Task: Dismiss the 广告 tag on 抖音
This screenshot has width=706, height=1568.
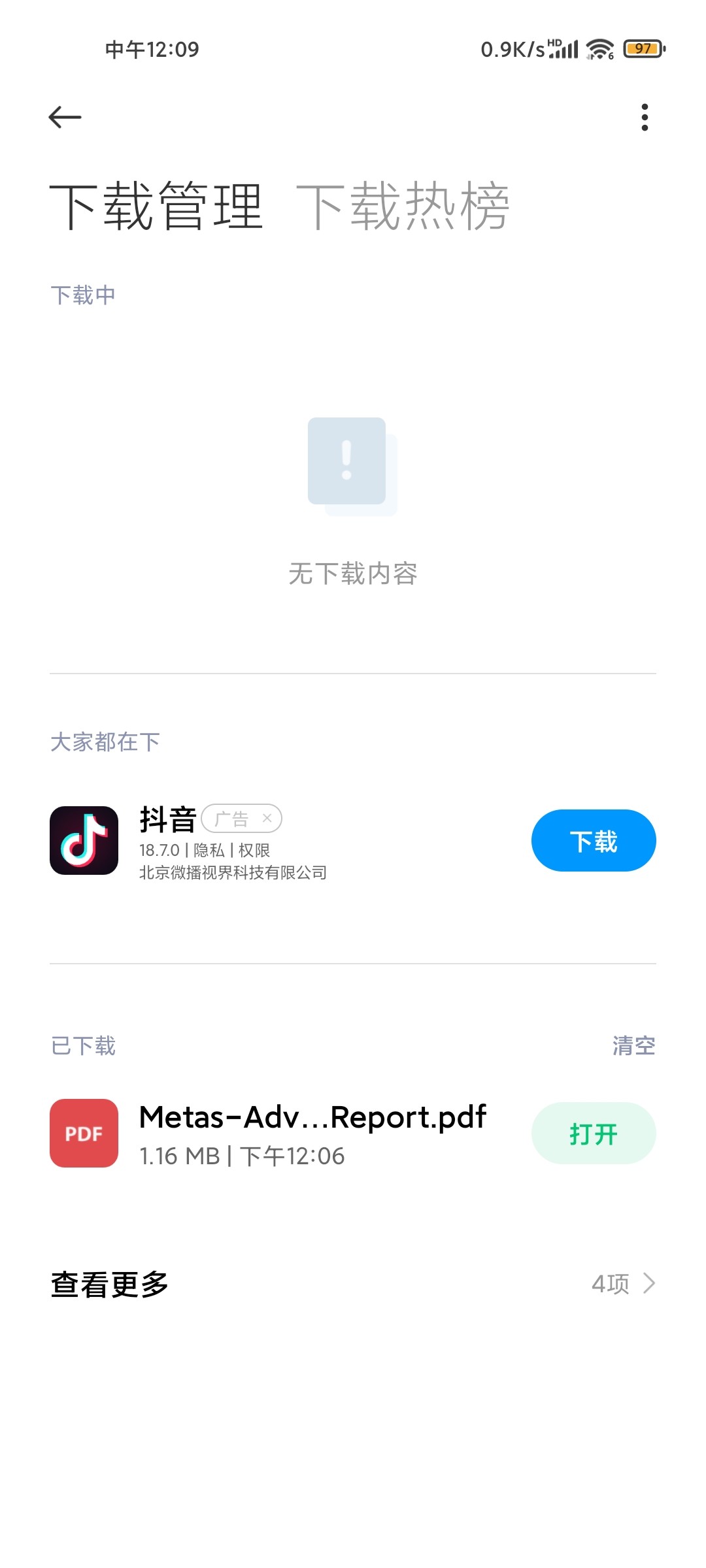Action: 267,818
